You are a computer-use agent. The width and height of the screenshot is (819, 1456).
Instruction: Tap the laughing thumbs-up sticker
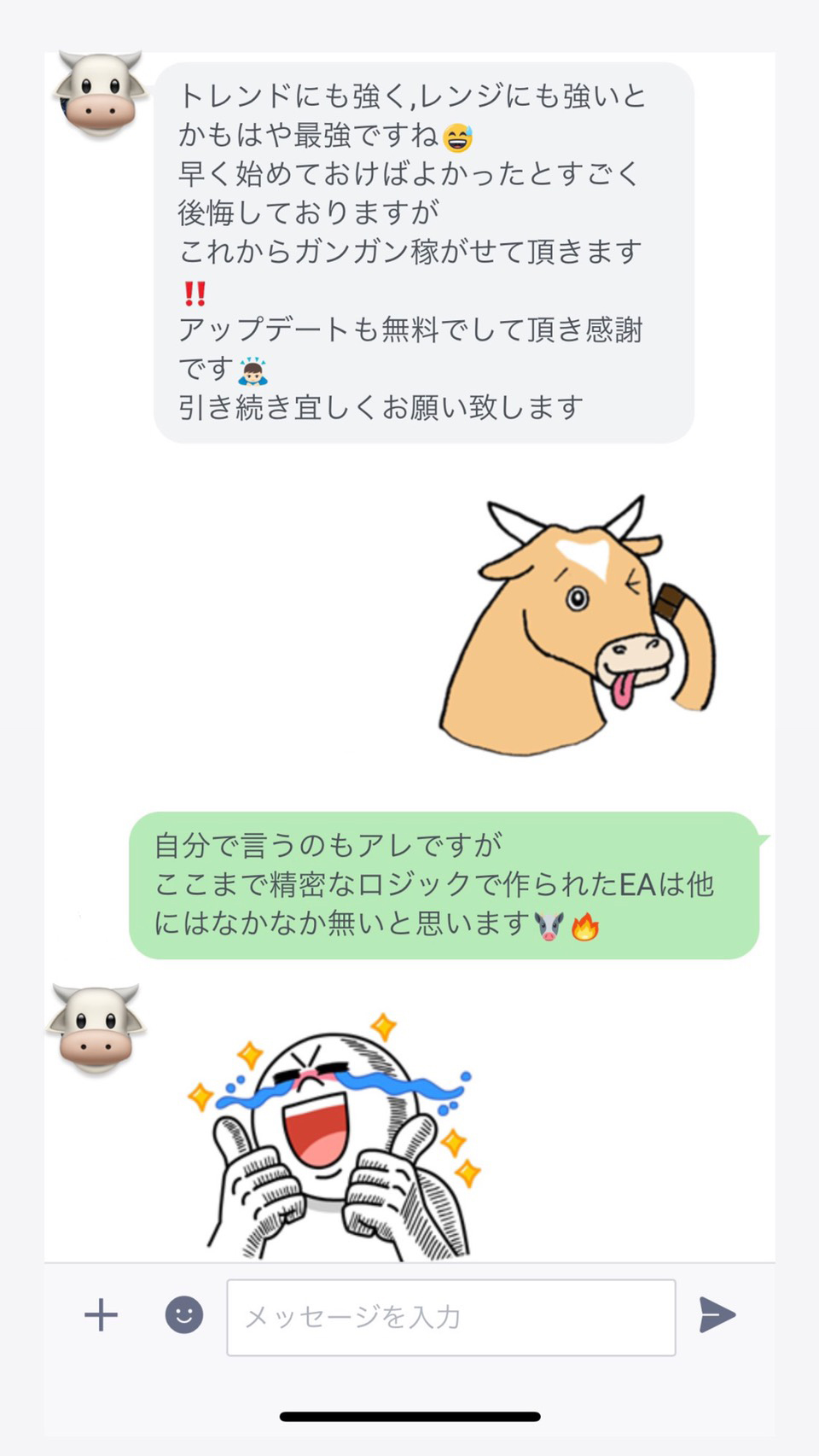pyautogui.click(x=337, y=1139)
